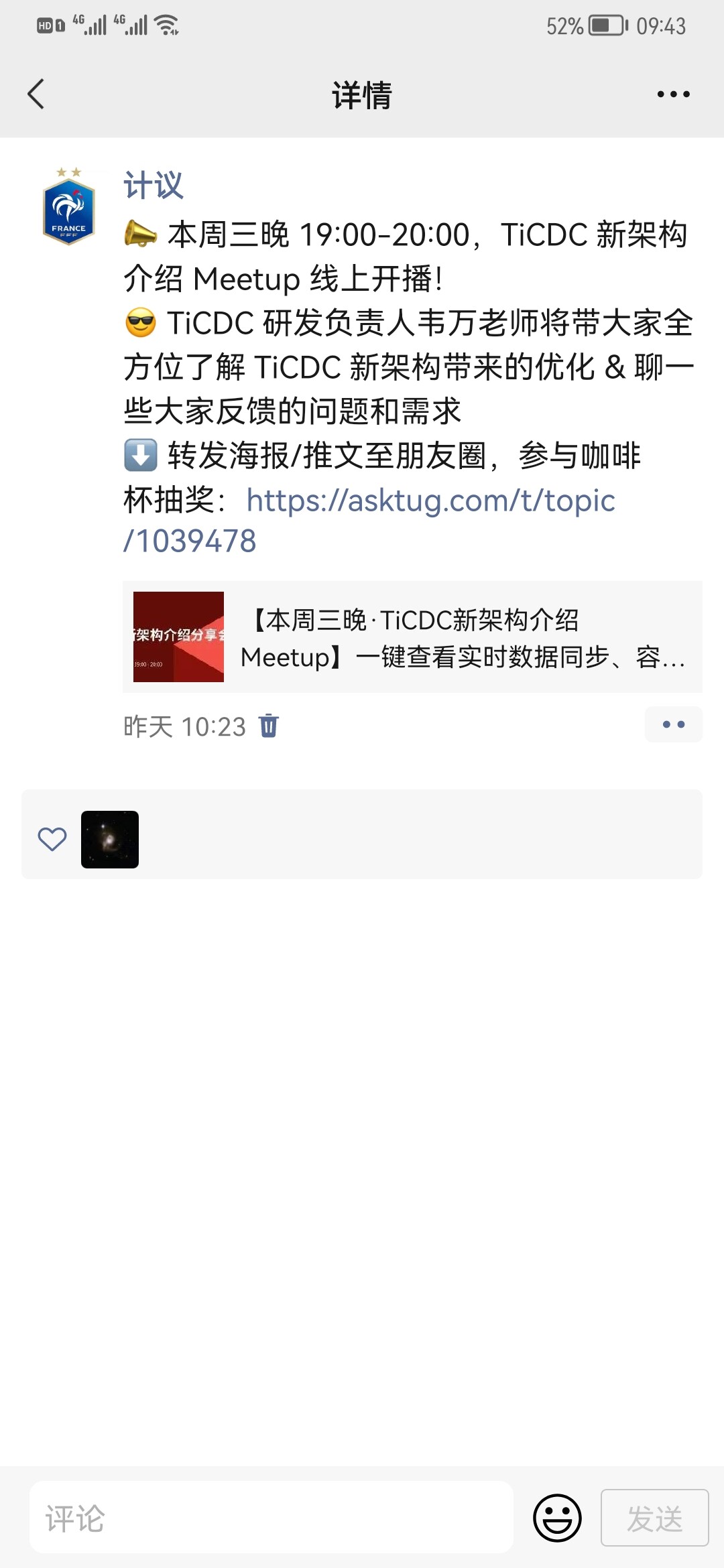This screenshot has height=1568, width=724.
Task: Focus the 评论 comment field
Action: [271, 1518]
